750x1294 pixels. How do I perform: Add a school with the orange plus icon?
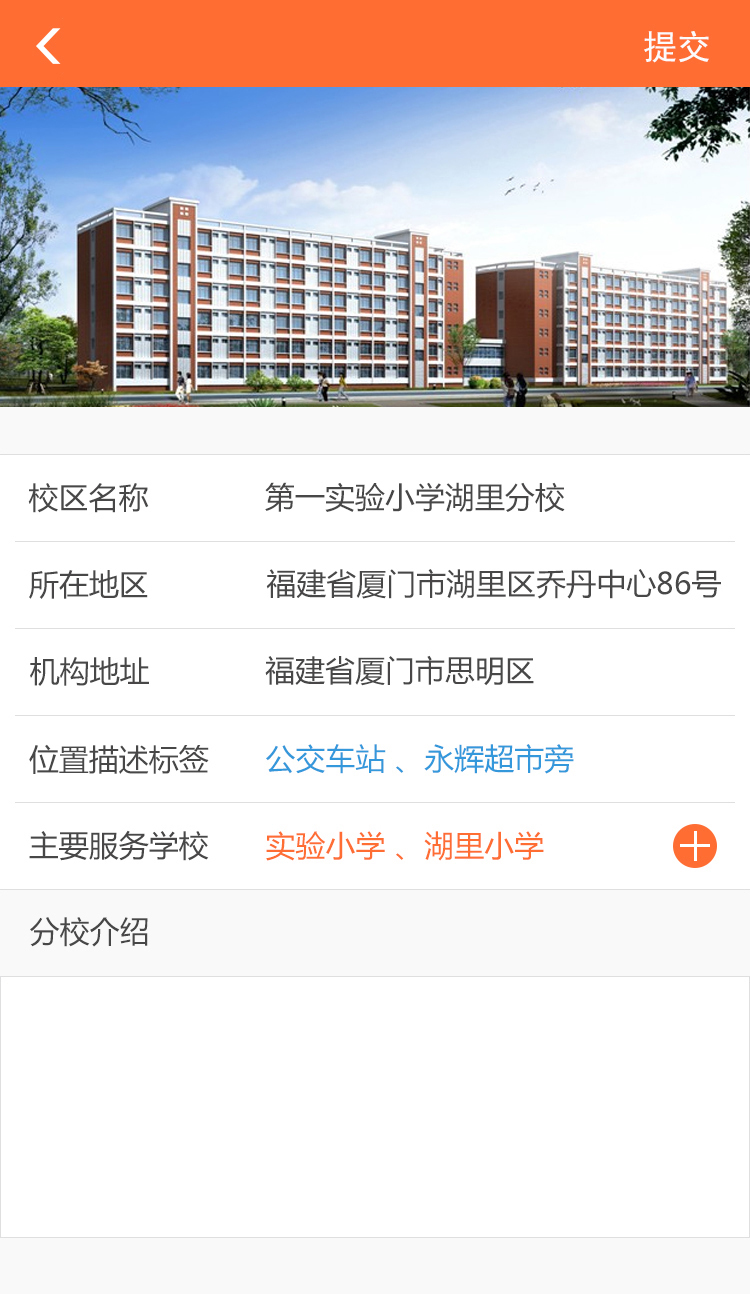(x=694, y=846)
